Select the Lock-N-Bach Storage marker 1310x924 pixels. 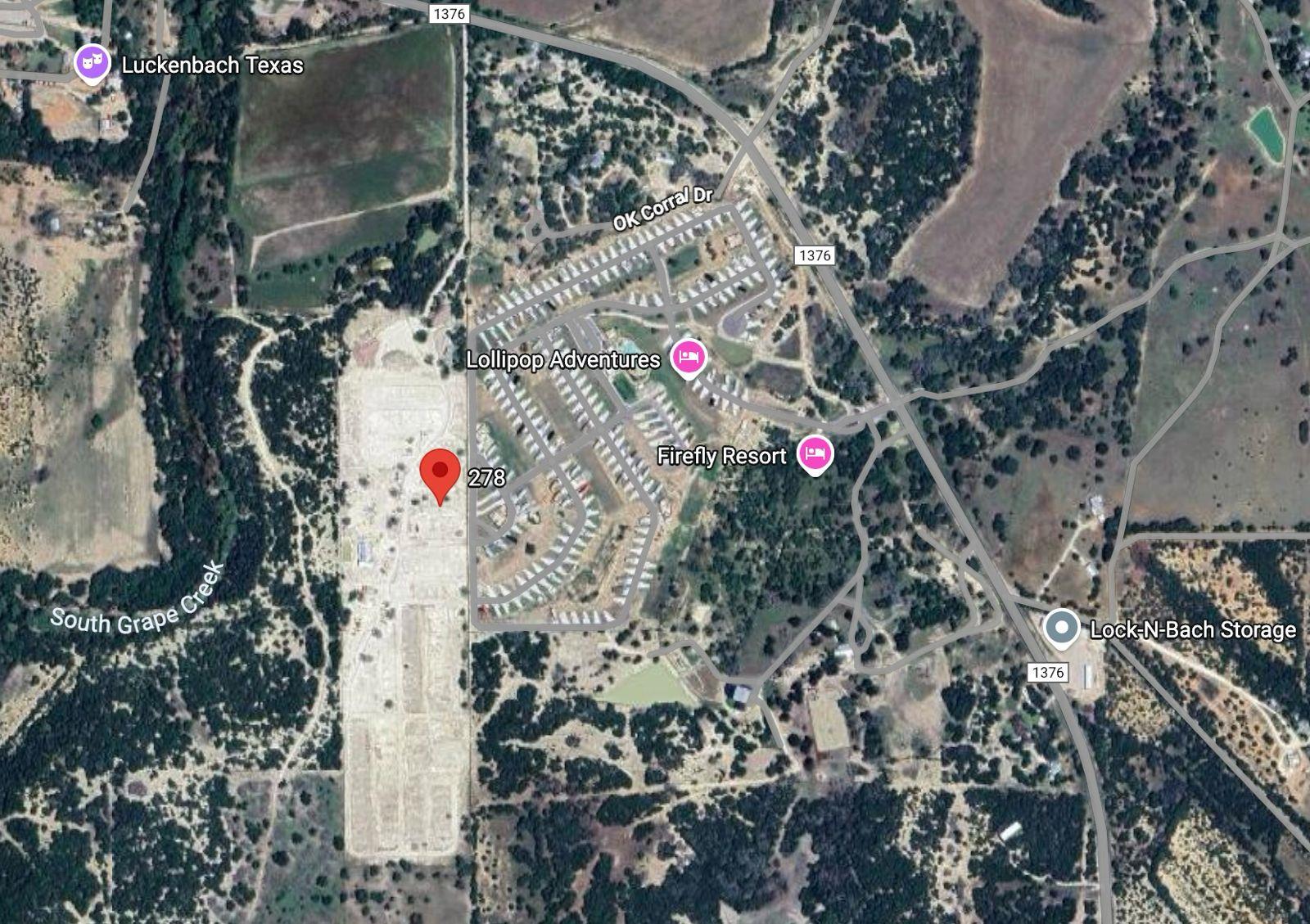1062,629
